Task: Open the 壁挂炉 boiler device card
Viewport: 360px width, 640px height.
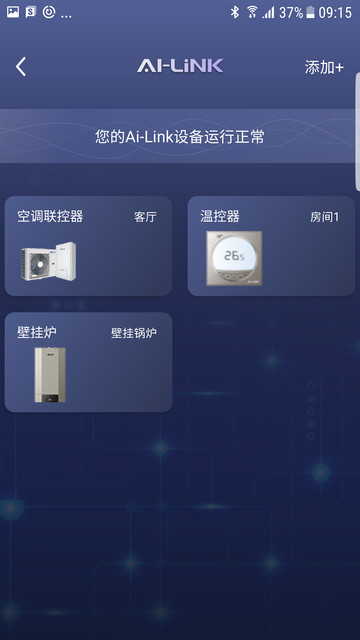Action: (88, 362)
